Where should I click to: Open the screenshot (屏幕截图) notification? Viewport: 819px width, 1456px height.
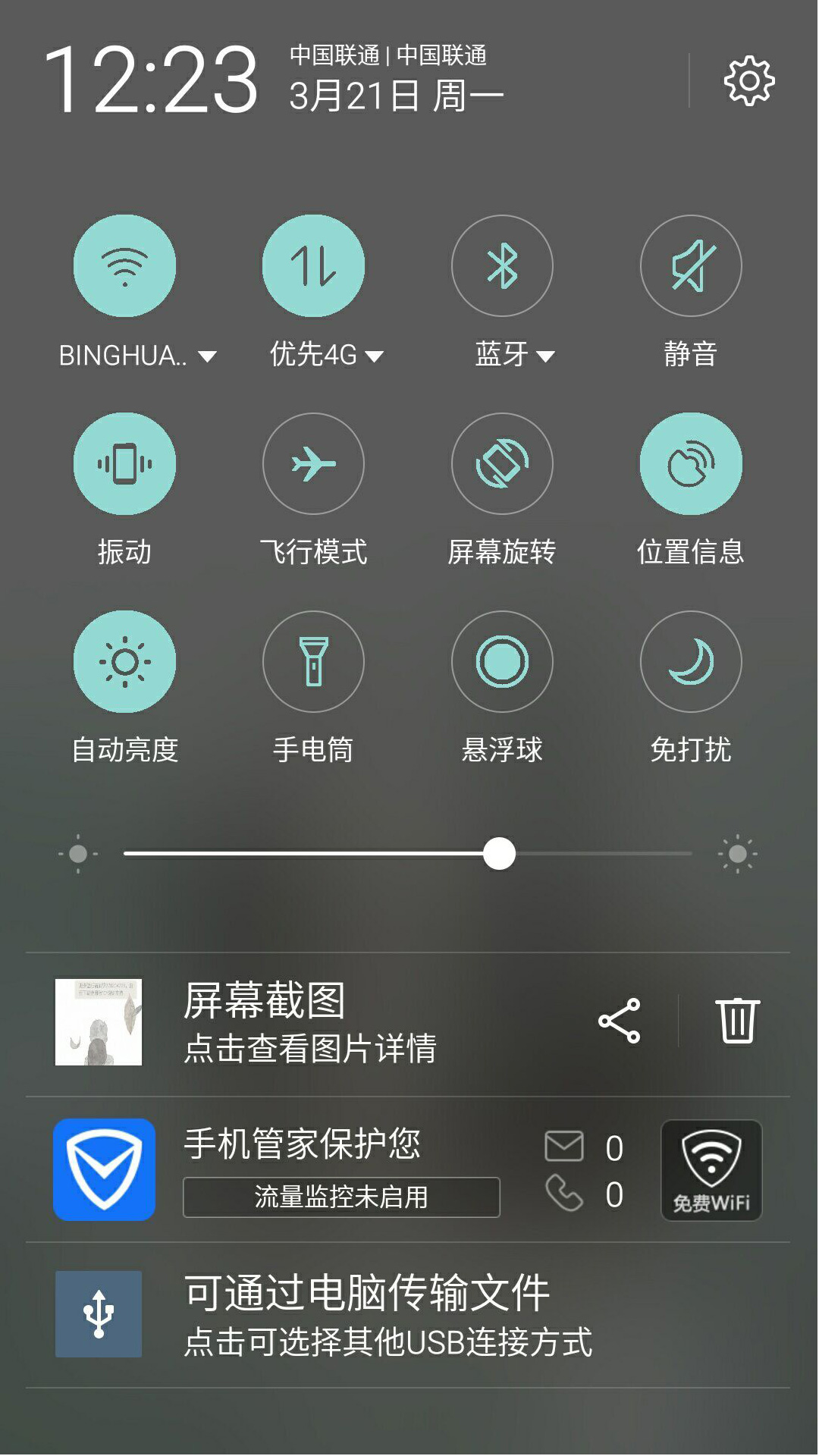(x=311, y=1022)
